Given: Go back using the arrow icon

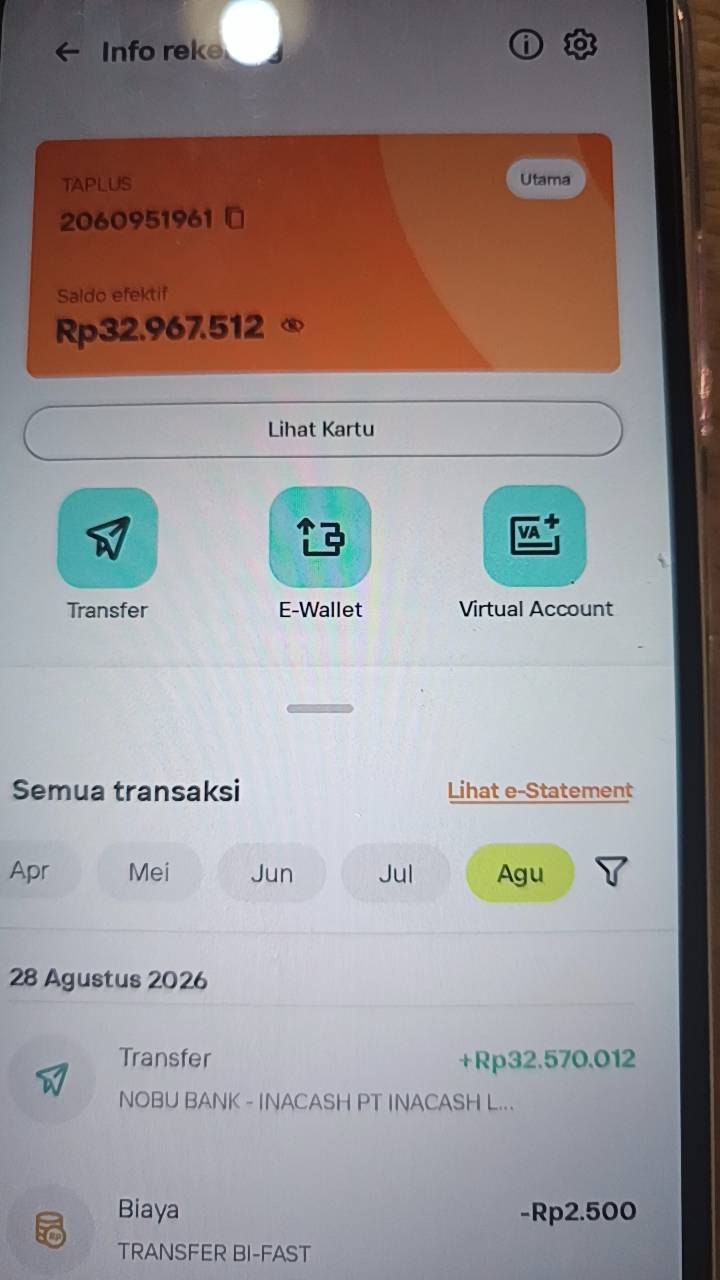Looking at the screenshot, I should click(67, 52).
